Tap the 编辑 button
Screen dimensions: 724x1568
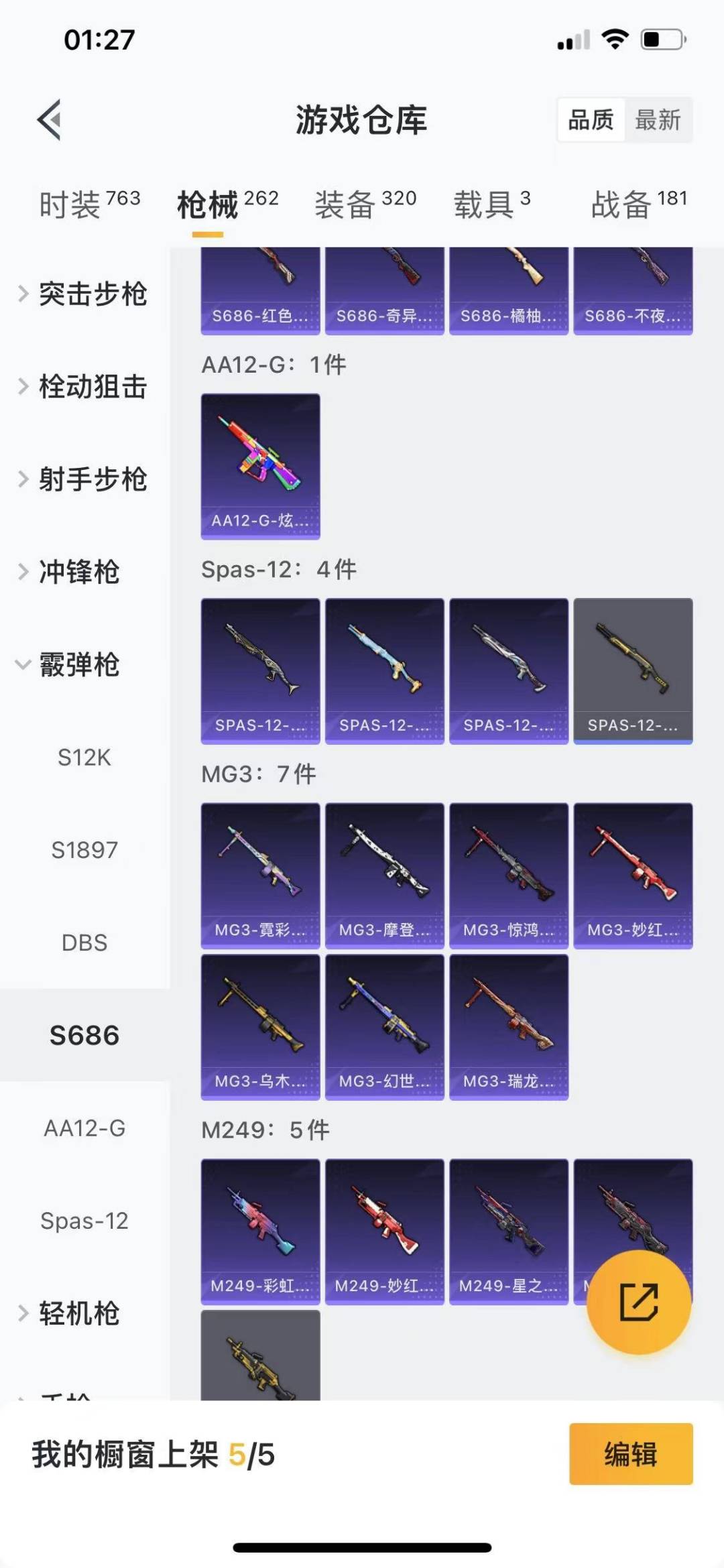click(630, 1454)
